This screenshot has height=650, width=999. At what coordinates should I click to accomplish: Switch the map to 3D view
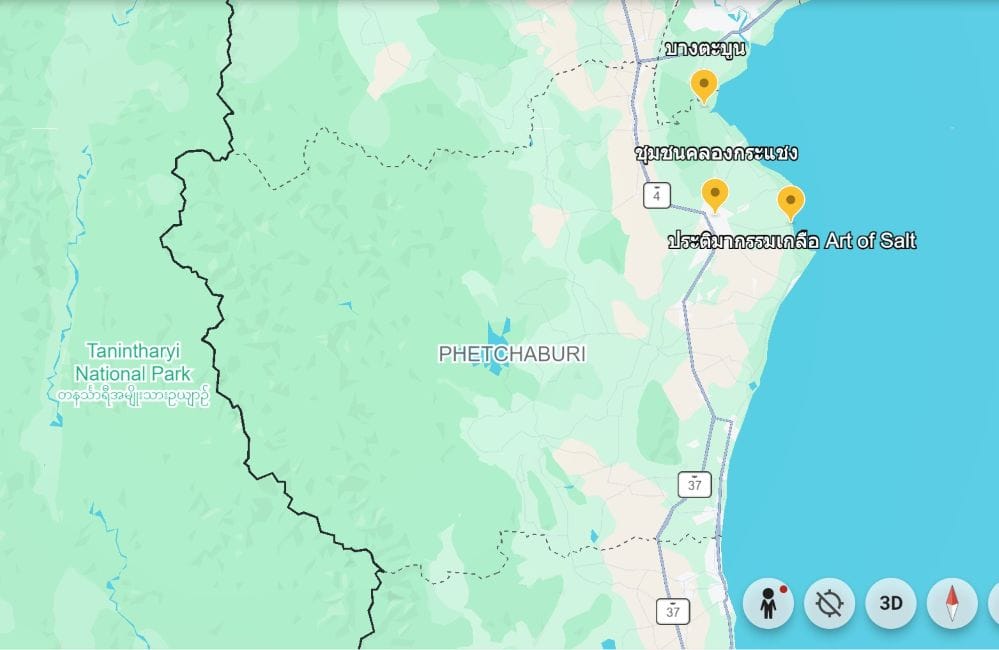coord(890,603)
